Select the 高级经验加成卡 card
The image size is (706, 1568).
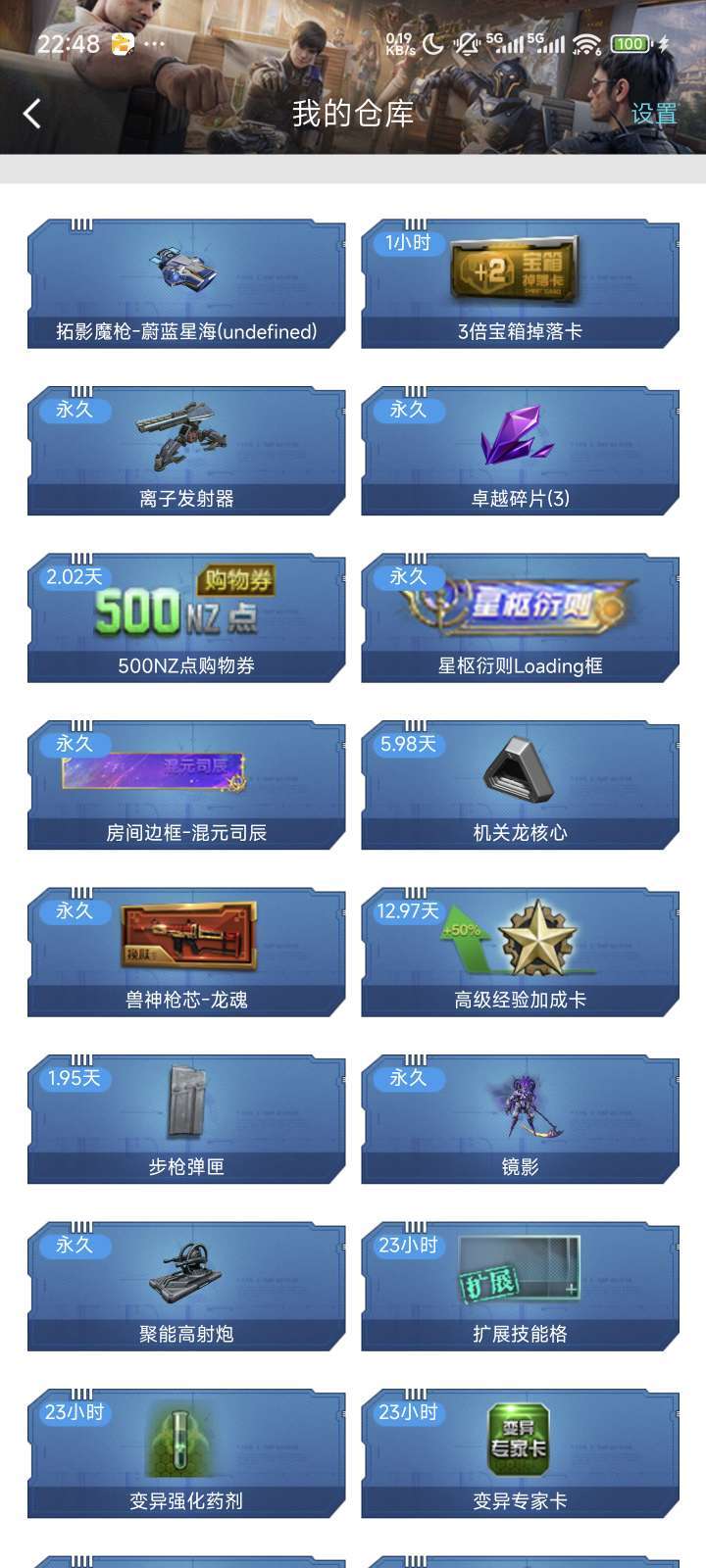(521, 953)
